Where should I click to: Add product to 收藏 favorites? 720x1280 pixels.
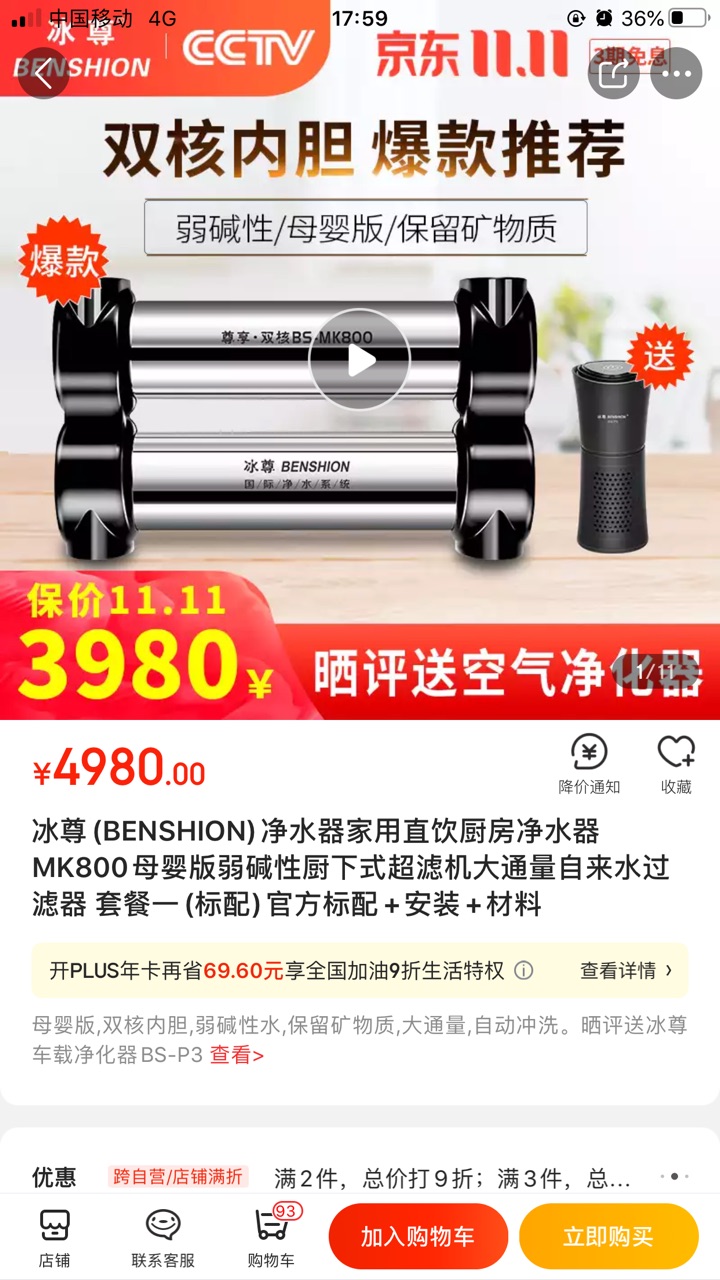[676, 765]
